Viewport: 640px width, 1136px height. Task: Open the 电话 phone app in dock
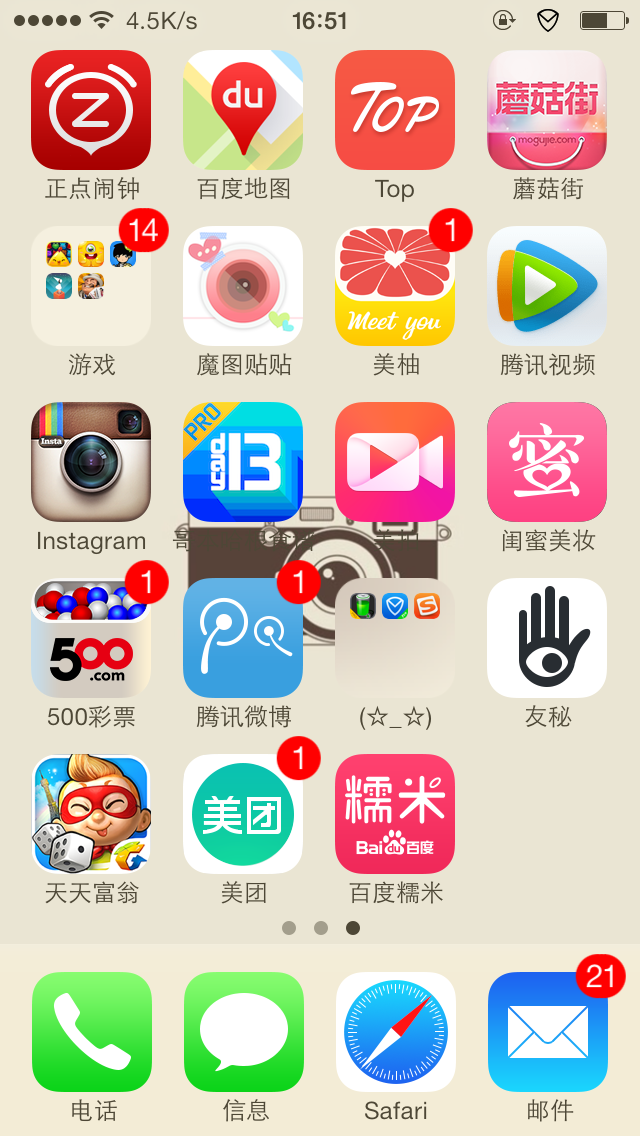click(92, 1032)
